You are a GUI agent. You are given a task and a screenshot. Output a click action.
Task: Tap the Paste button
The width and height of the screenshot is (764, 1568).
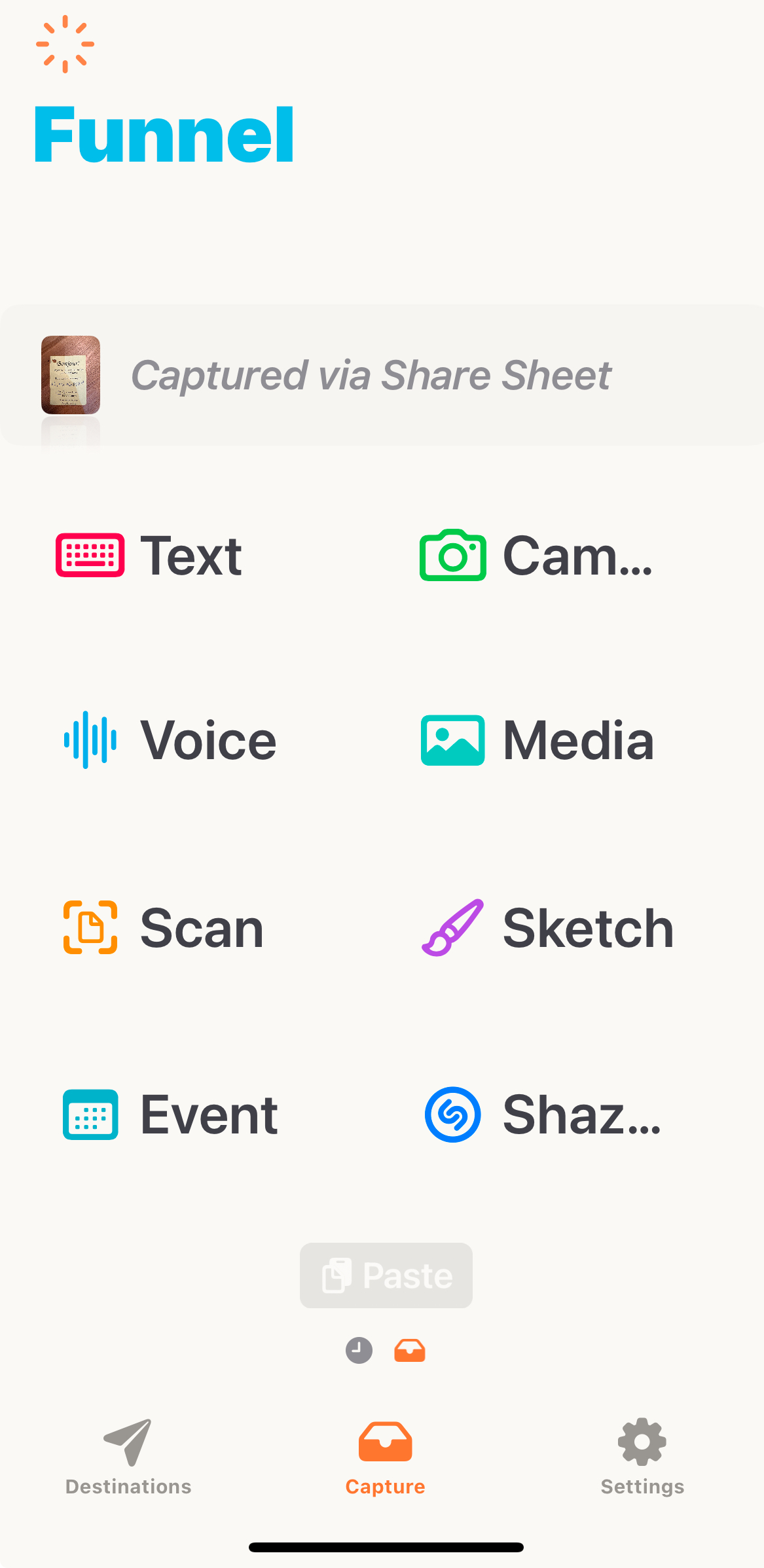[386, 1275]
